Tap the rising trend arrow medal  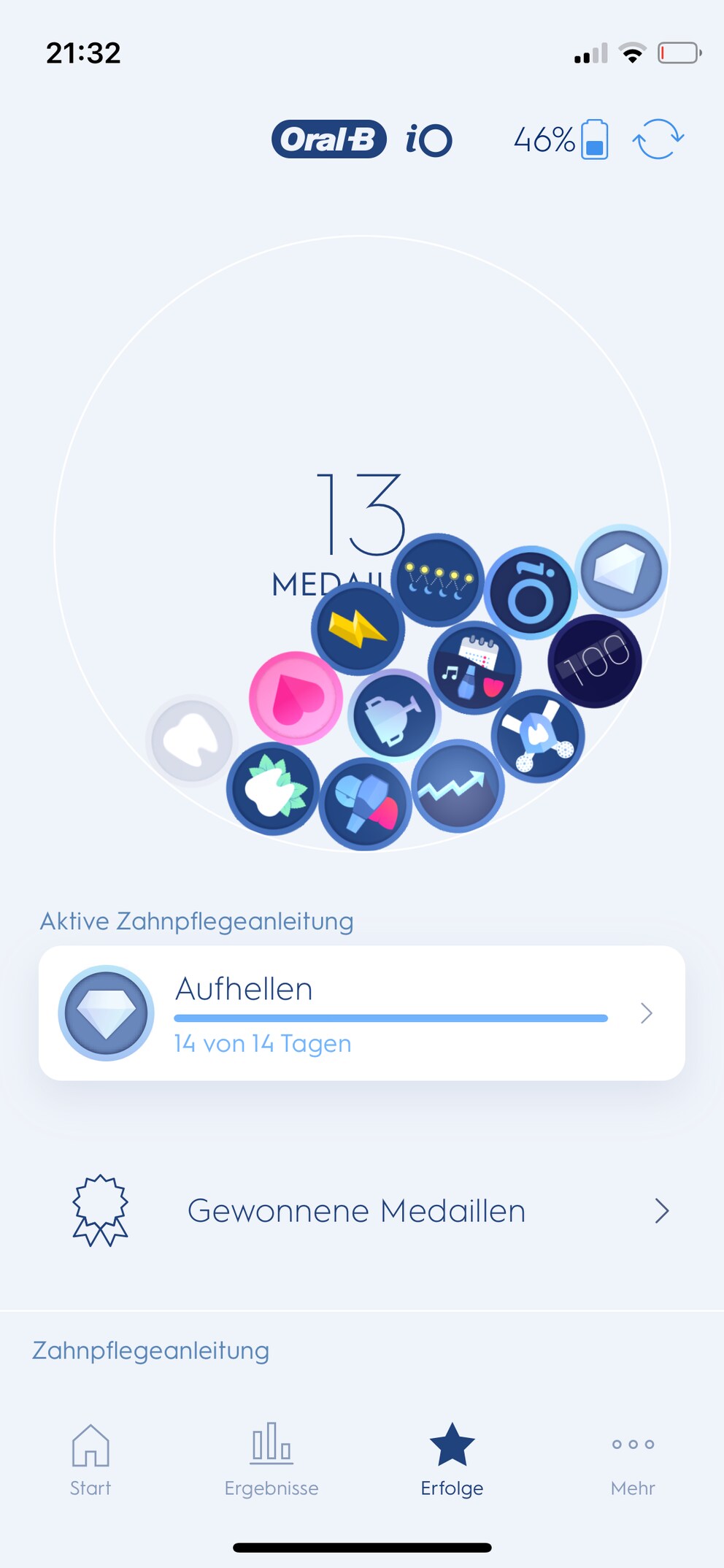458,786
